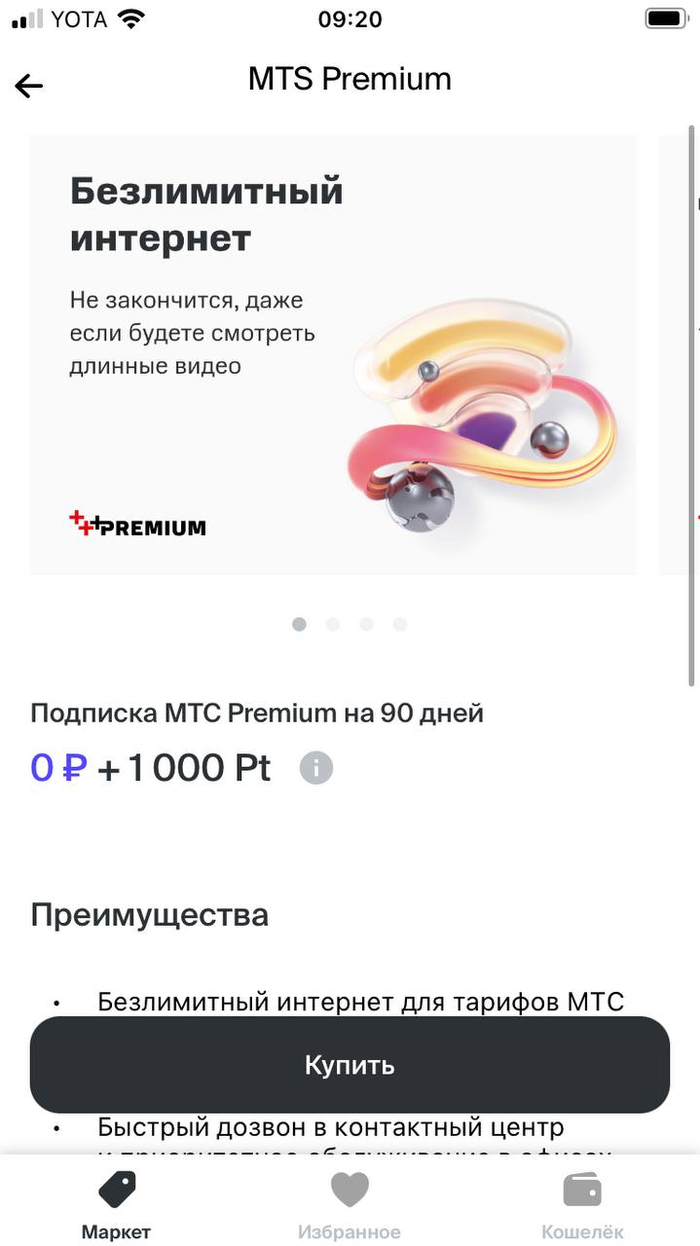Open the Избранное tab
Viewport: 700px width, 1246px height.
(349, 1204)
